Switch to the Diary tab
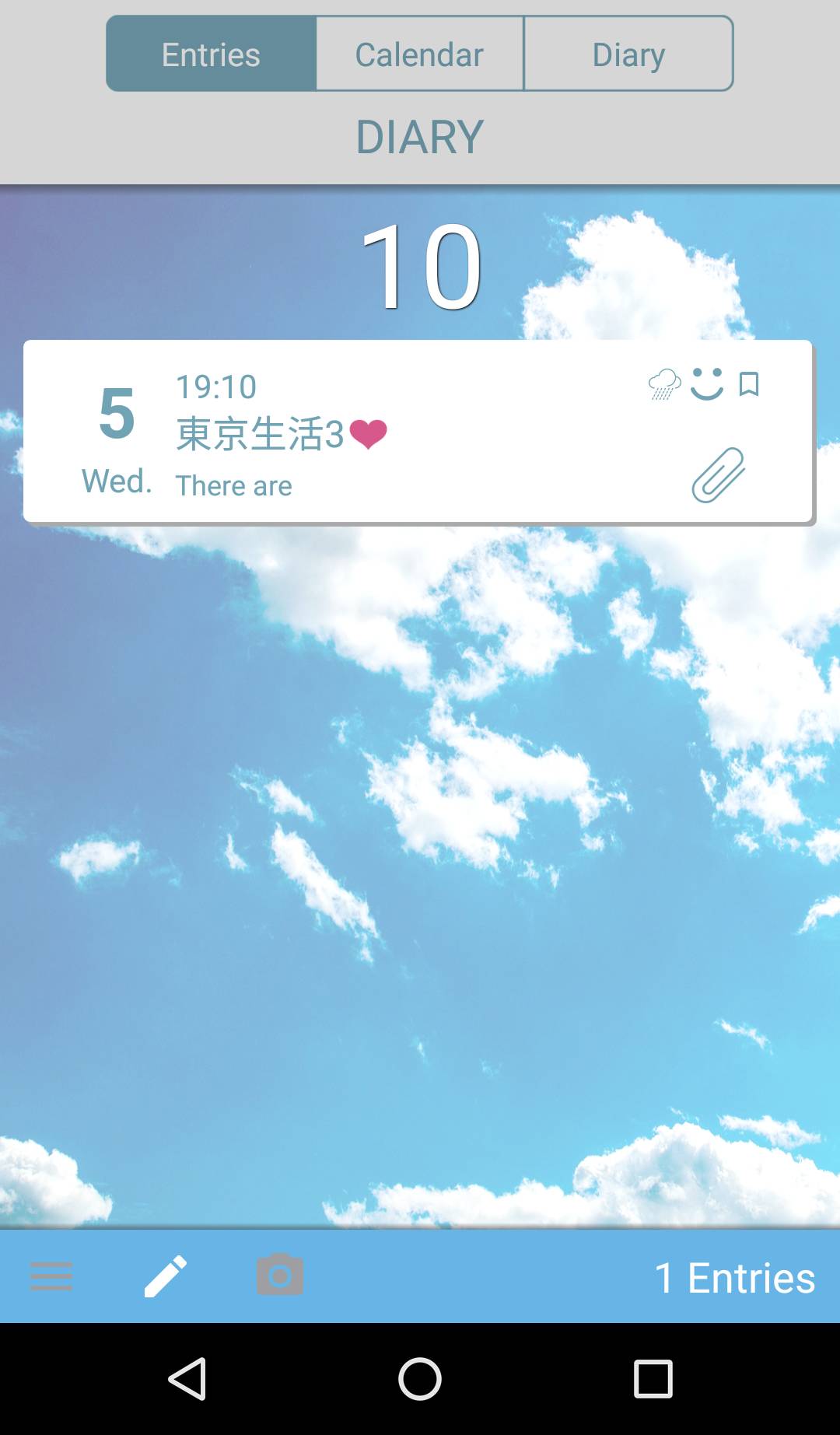 pyautogui.click(x=628, y=54)
